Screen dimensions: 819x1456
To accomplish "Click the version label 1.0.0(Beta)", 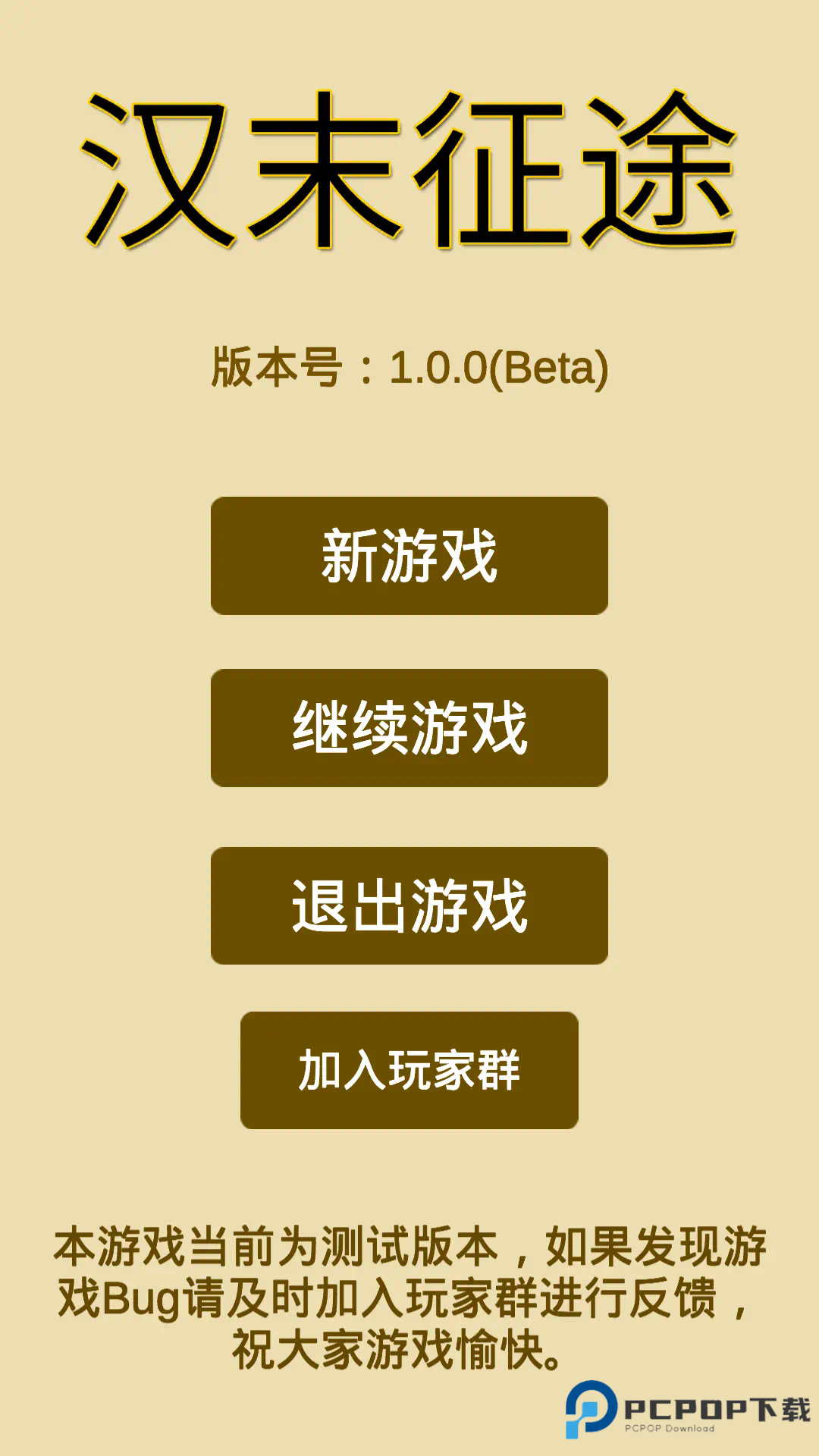I will click(x=409, y=369).
